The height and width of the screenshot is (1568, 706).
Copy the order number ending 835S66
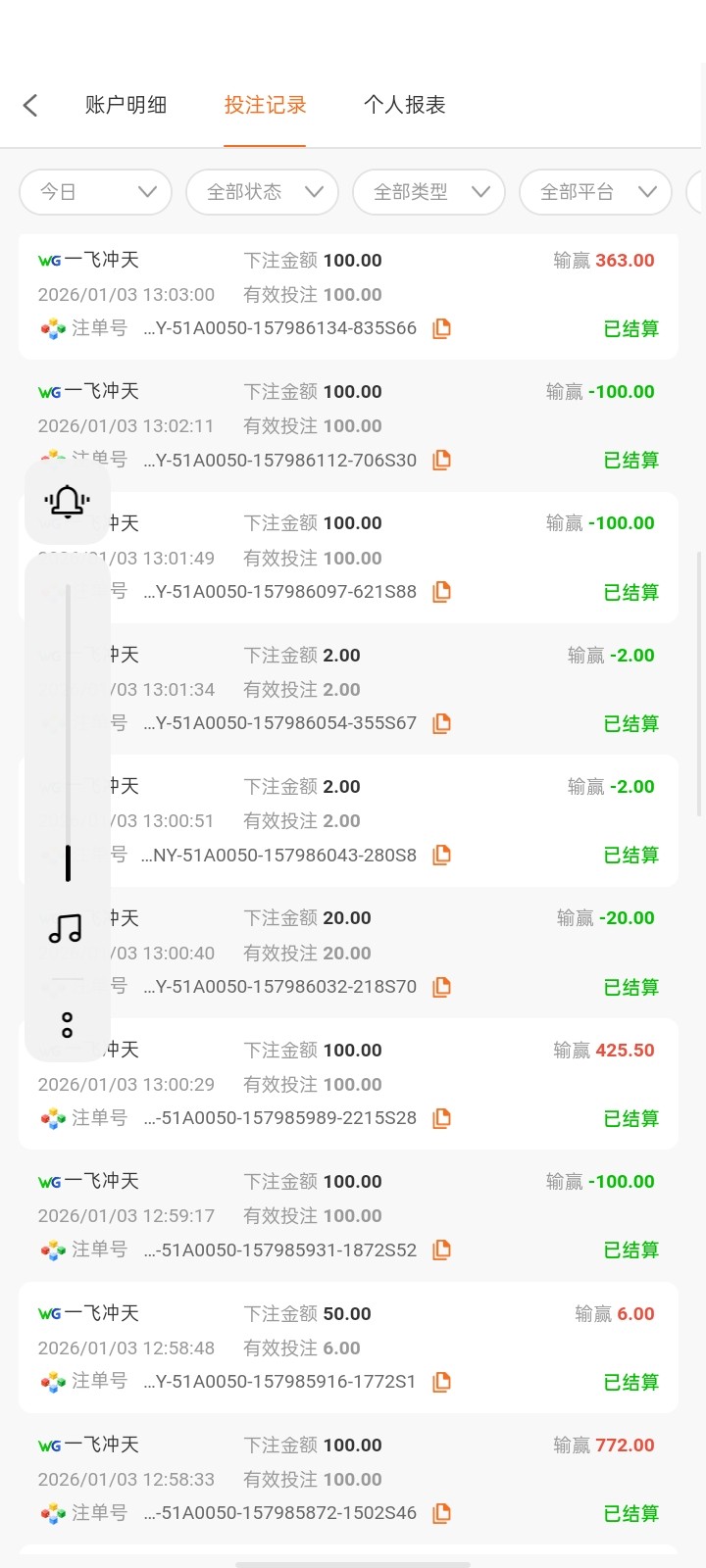[440, 328]
